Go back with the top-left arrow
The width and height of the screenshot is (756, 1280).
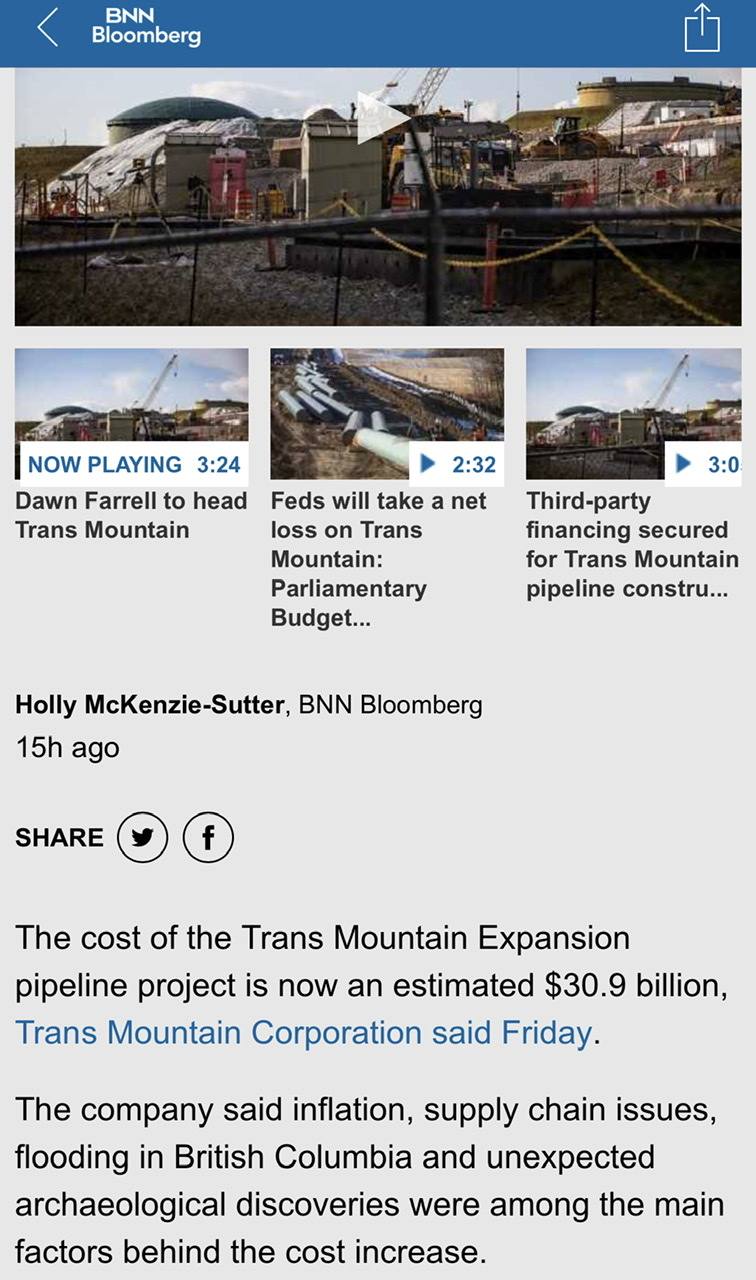coord(48,28)
